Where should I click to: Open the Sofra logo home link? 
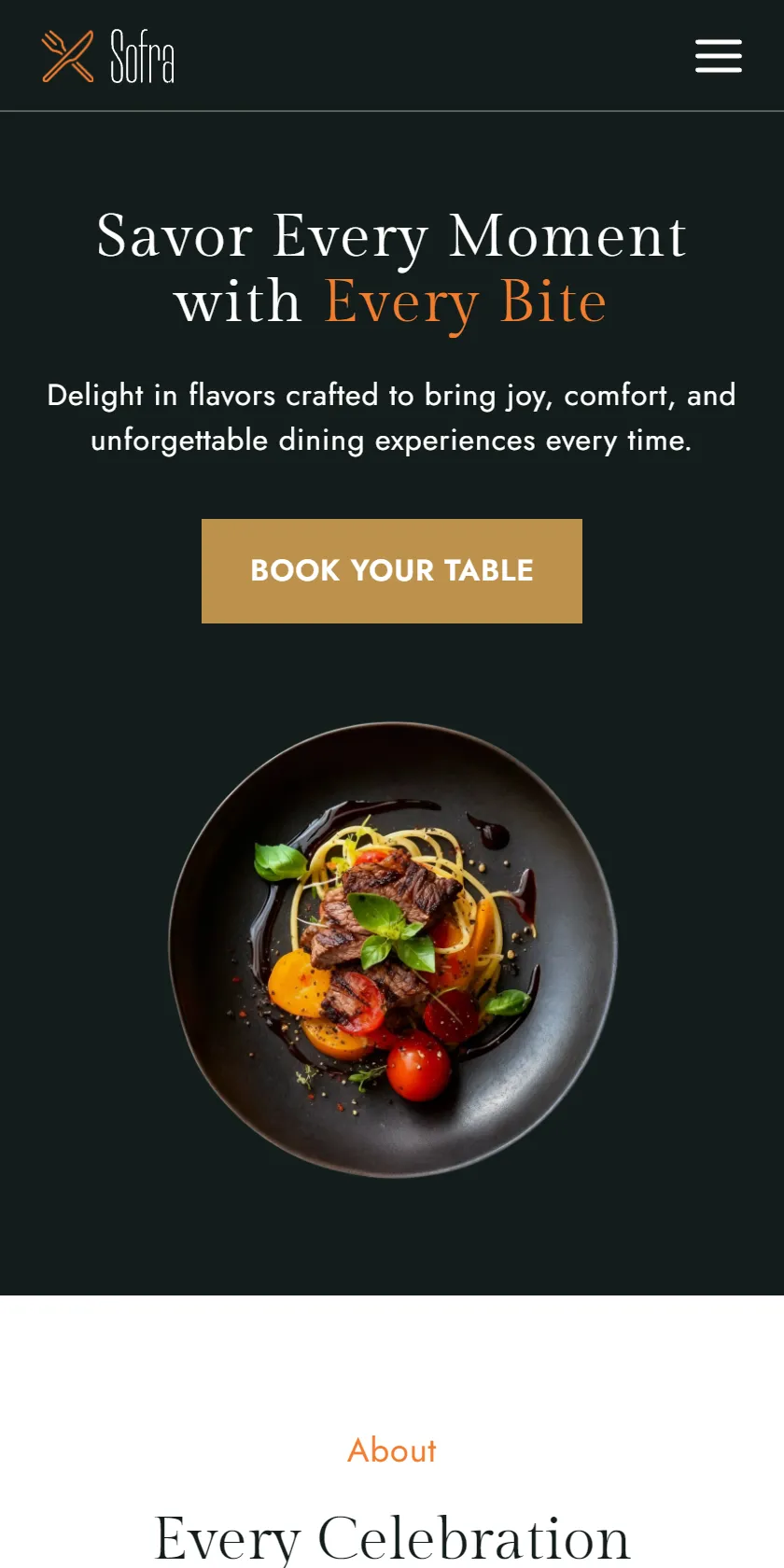click(x=108, y=56)
